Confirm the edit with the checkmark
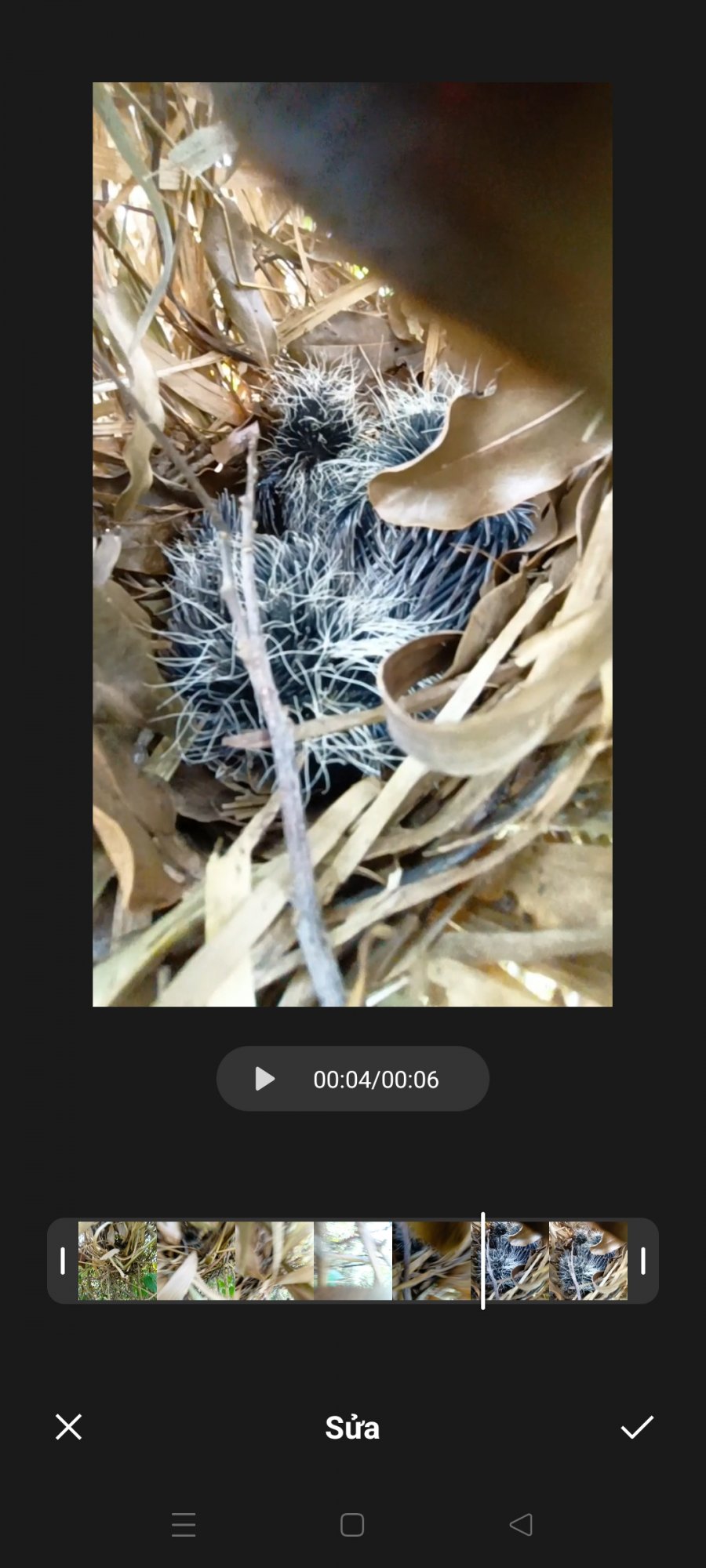This screenshot has height=1568, width=706. pyautogui.click(x=636, y=1427)
